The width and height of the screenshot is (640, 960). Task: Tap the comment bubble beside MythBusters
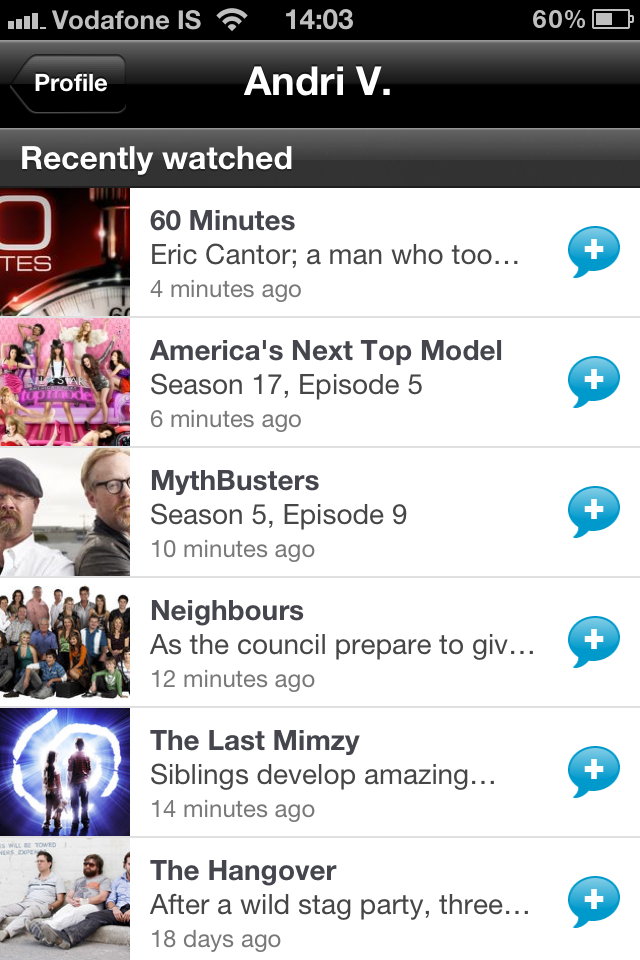(594, 512)
